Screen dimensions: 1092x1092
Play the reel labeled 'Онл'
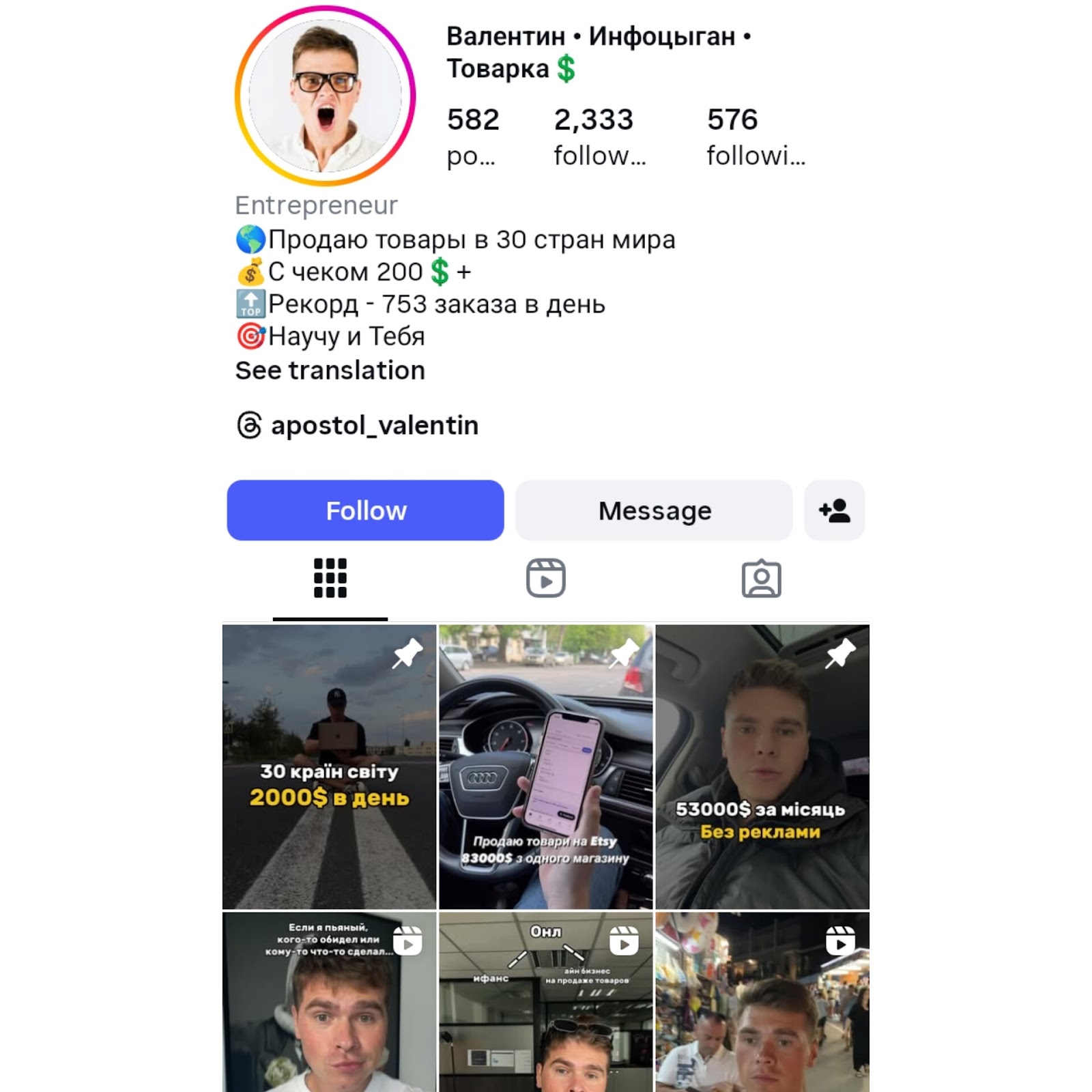545,1002
